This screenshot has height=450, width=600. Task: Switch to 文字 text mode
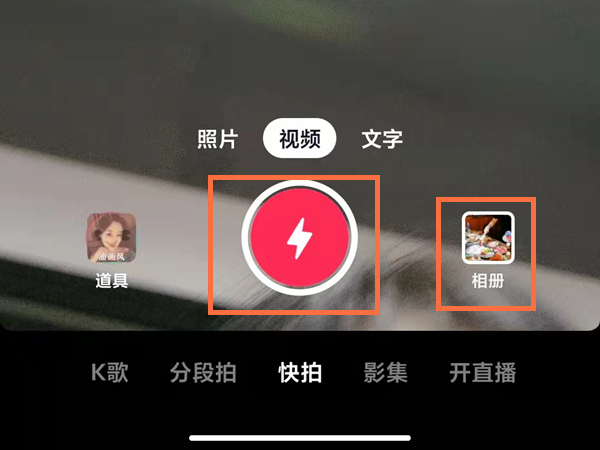click(382, 139)
